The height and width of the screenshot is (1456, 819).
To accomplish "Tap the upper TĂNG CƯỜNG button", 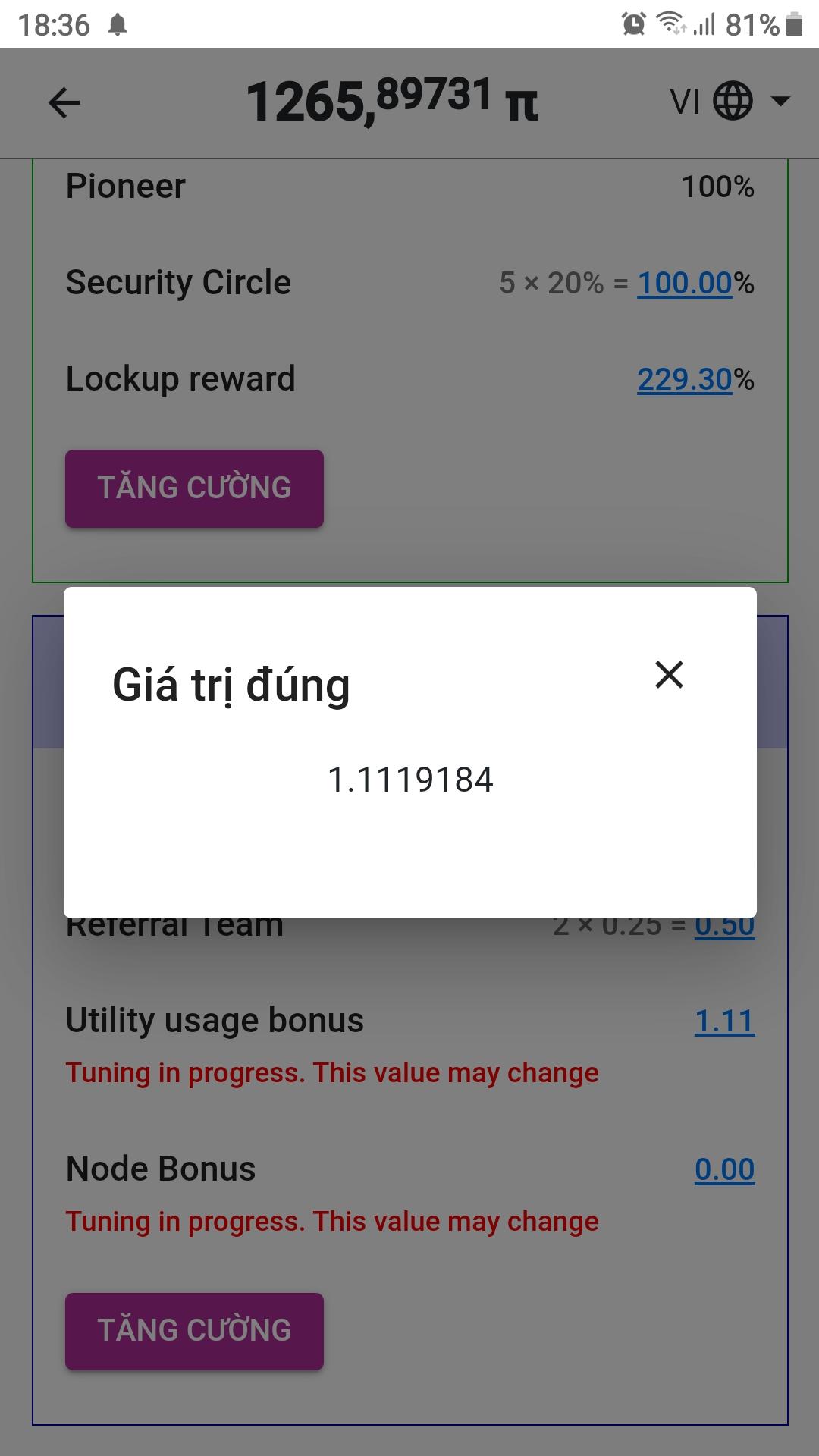I will click(194, 488).
